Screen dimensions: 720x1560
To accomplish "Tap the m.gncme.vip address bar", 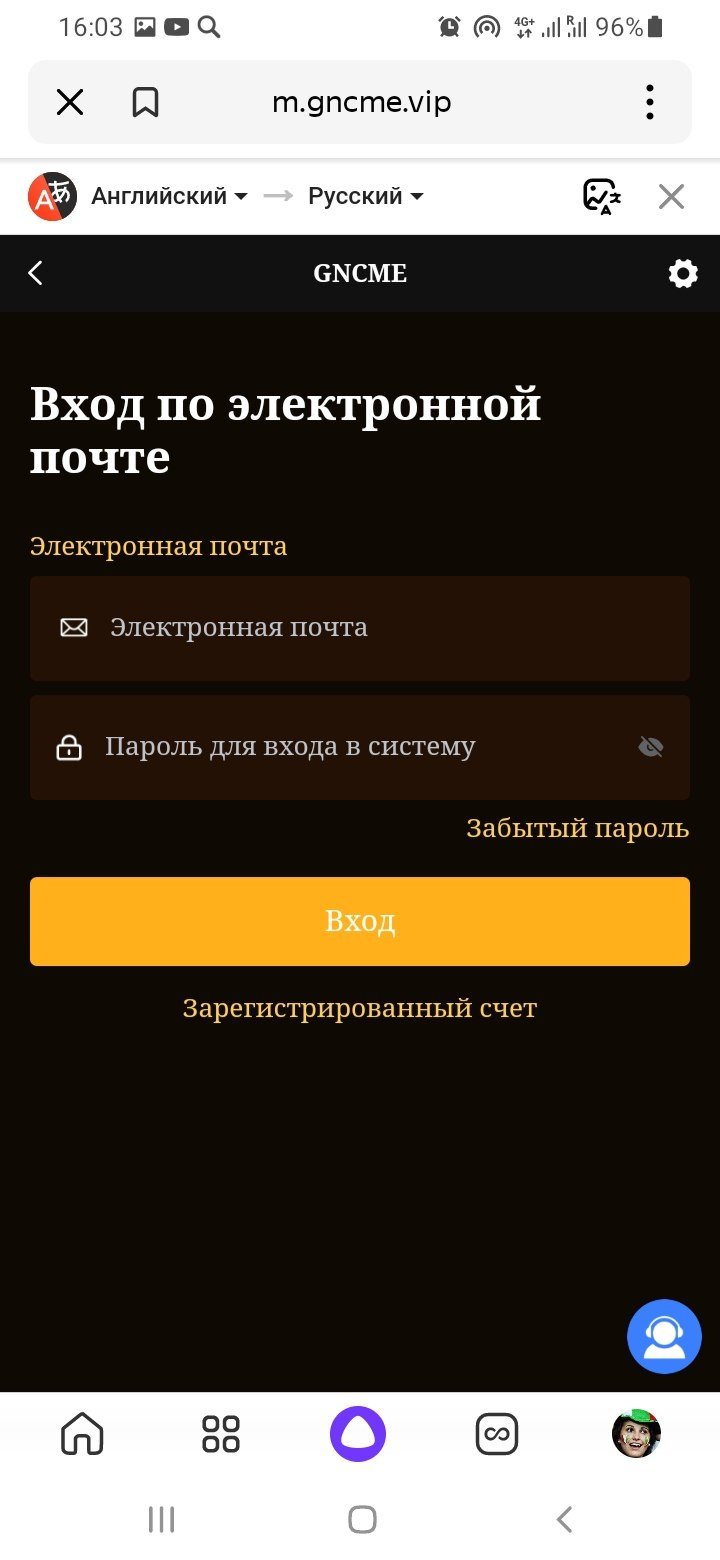I will tap(362, 102).
